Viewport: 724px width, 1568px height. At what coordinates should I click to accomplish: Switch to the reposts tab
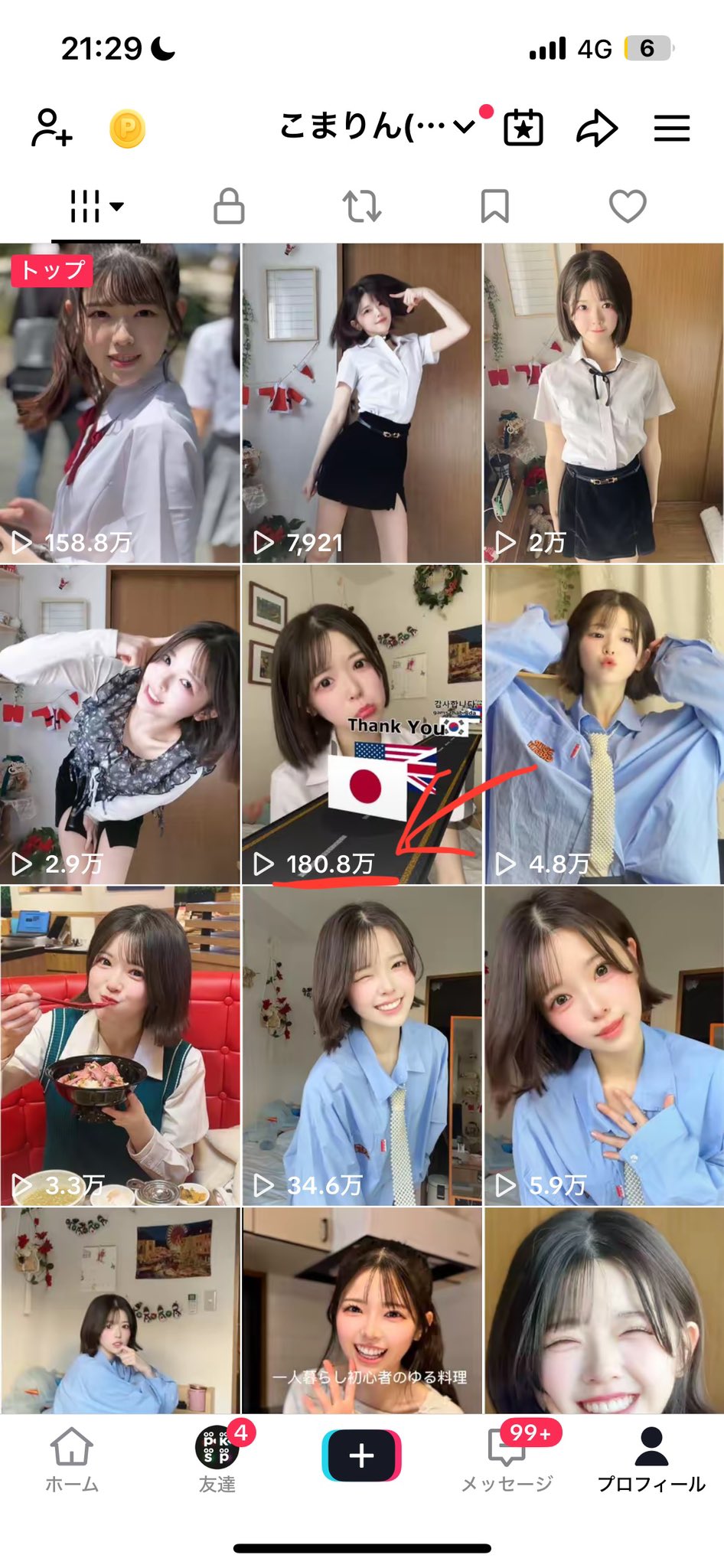click(361, 206)
